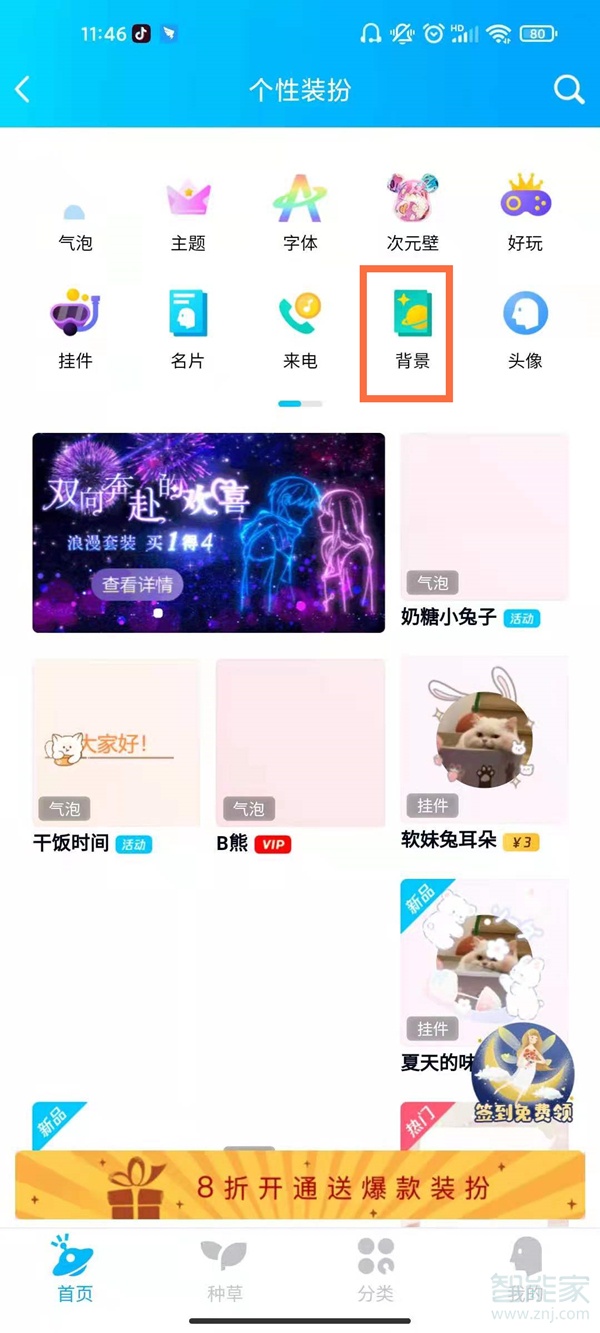Viewport: 600px width, 1333px height.
Task: Open the 8折开通送爆款装扮 promo banner
Action: pyautogui.click(x=300, y=1186)
